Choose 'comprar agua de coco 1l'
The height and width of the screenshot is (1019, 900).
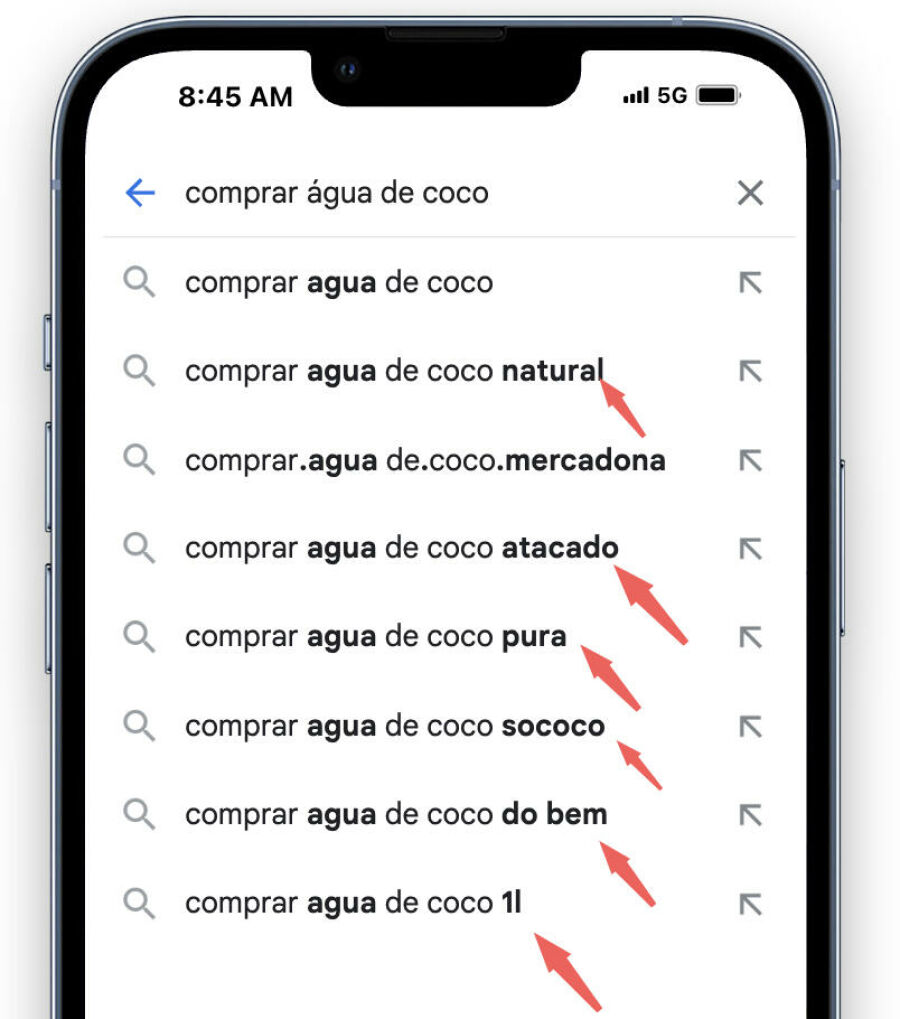click(352, 904)
